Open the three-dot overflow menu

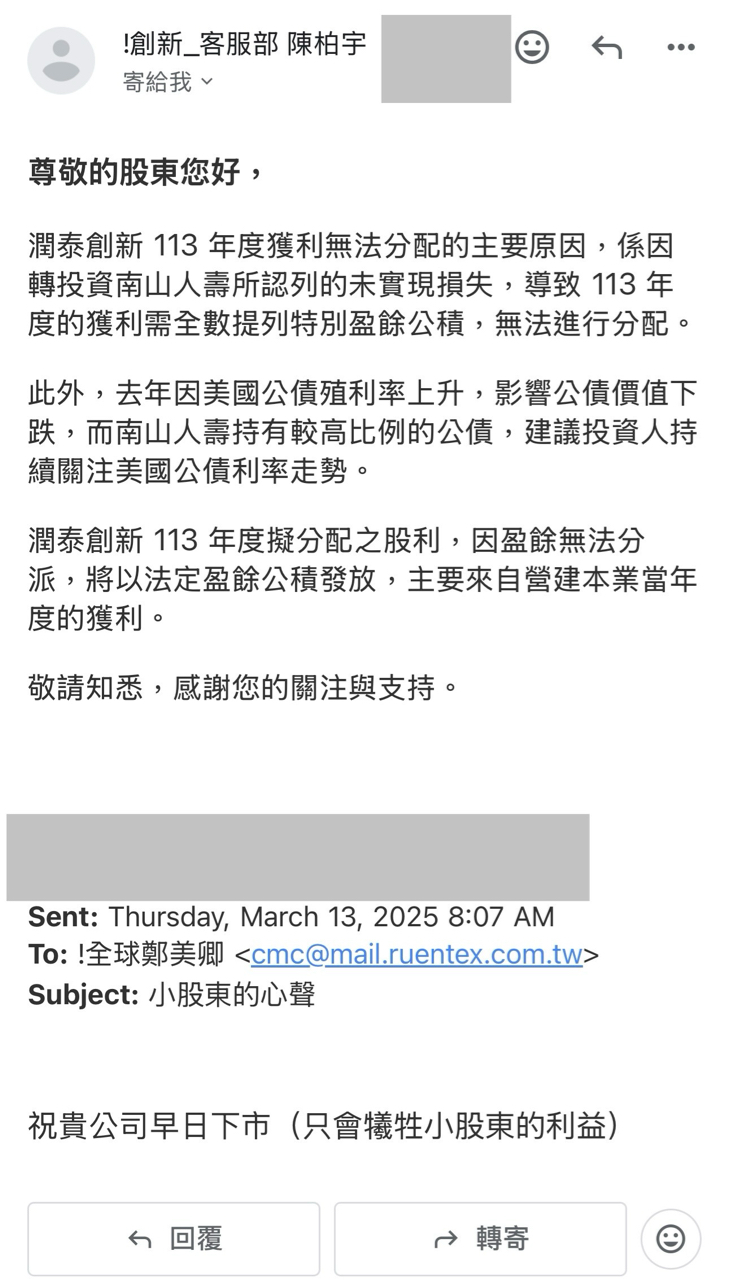681,47
